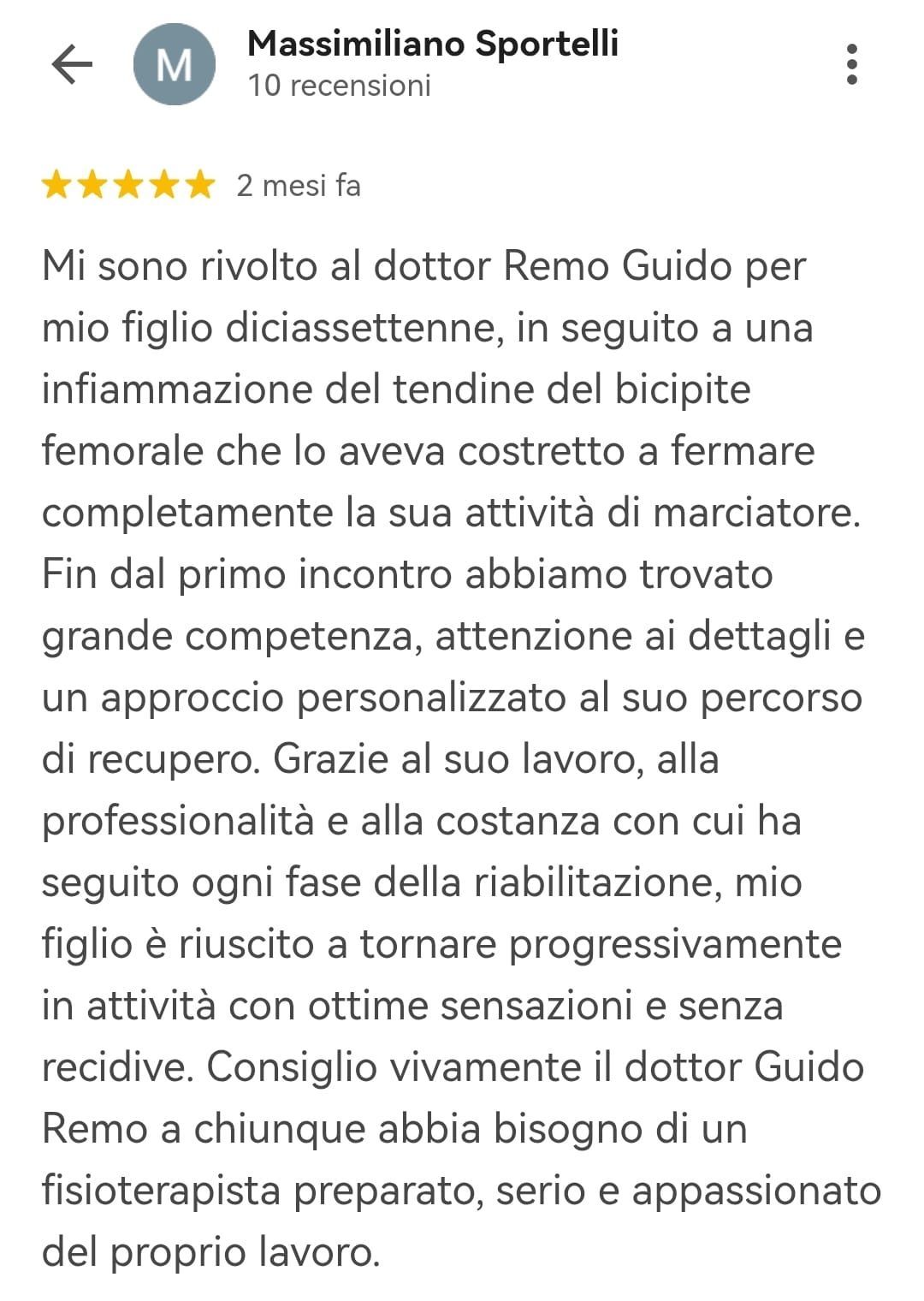The width and height of the screenshot is (924, 1301).
Task: View Massimiliano Sportelli's reviewer name
Action: [433, 43]
